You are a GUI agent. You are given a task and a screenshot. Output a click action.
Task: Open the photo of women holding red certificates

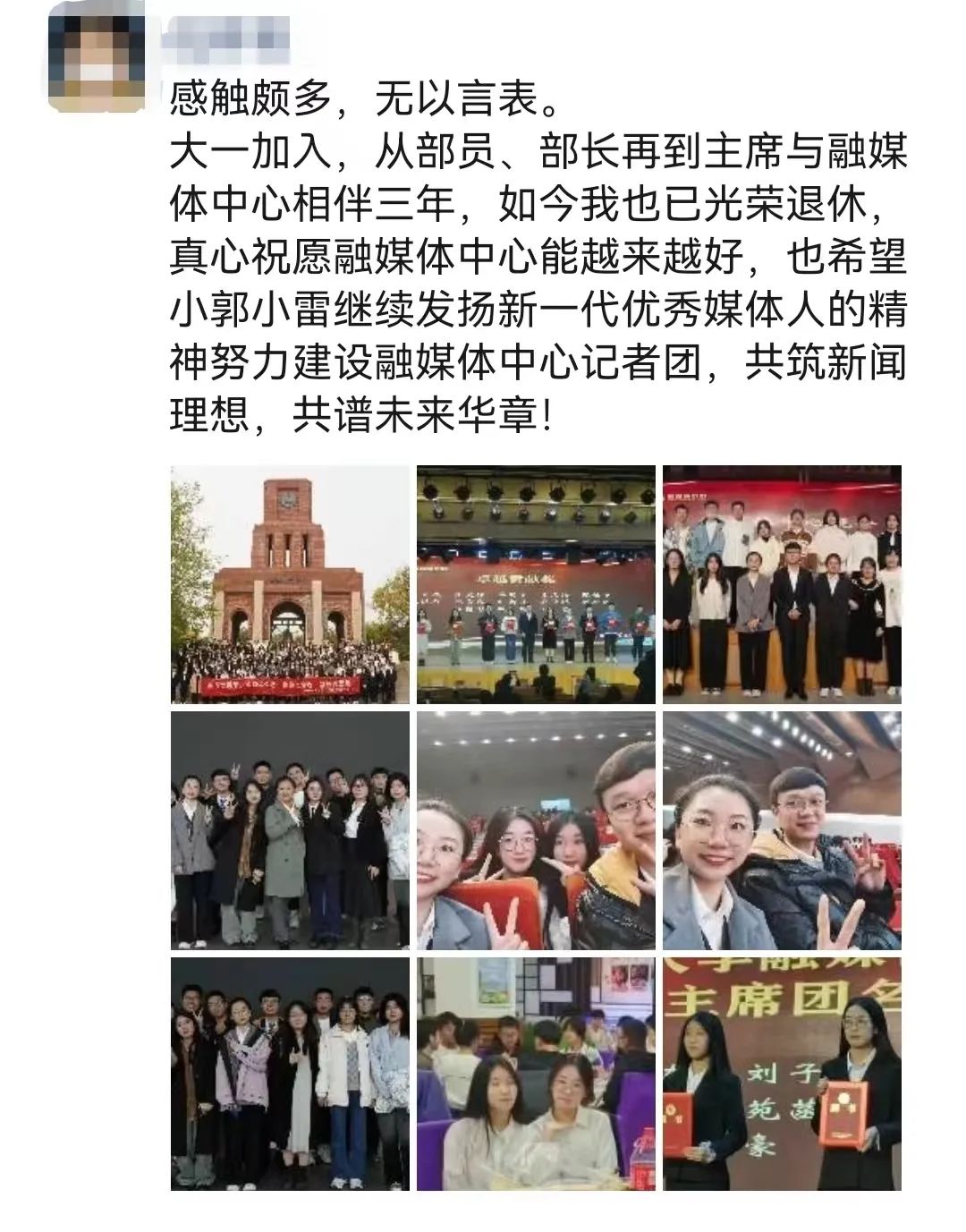coord(782,1074)
